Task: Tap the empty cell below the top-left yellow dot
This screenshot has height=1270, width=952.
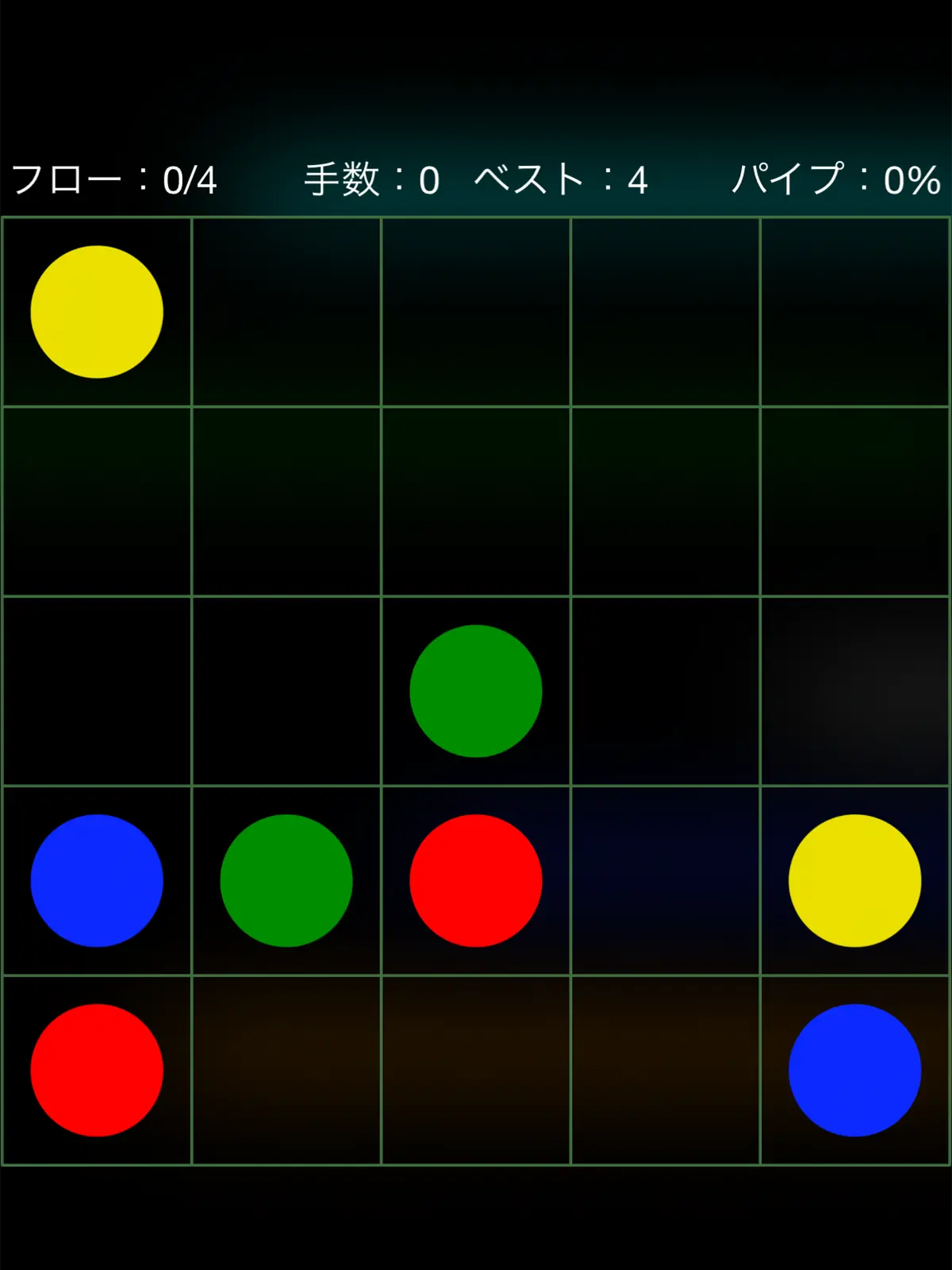Action: [95, 500]
